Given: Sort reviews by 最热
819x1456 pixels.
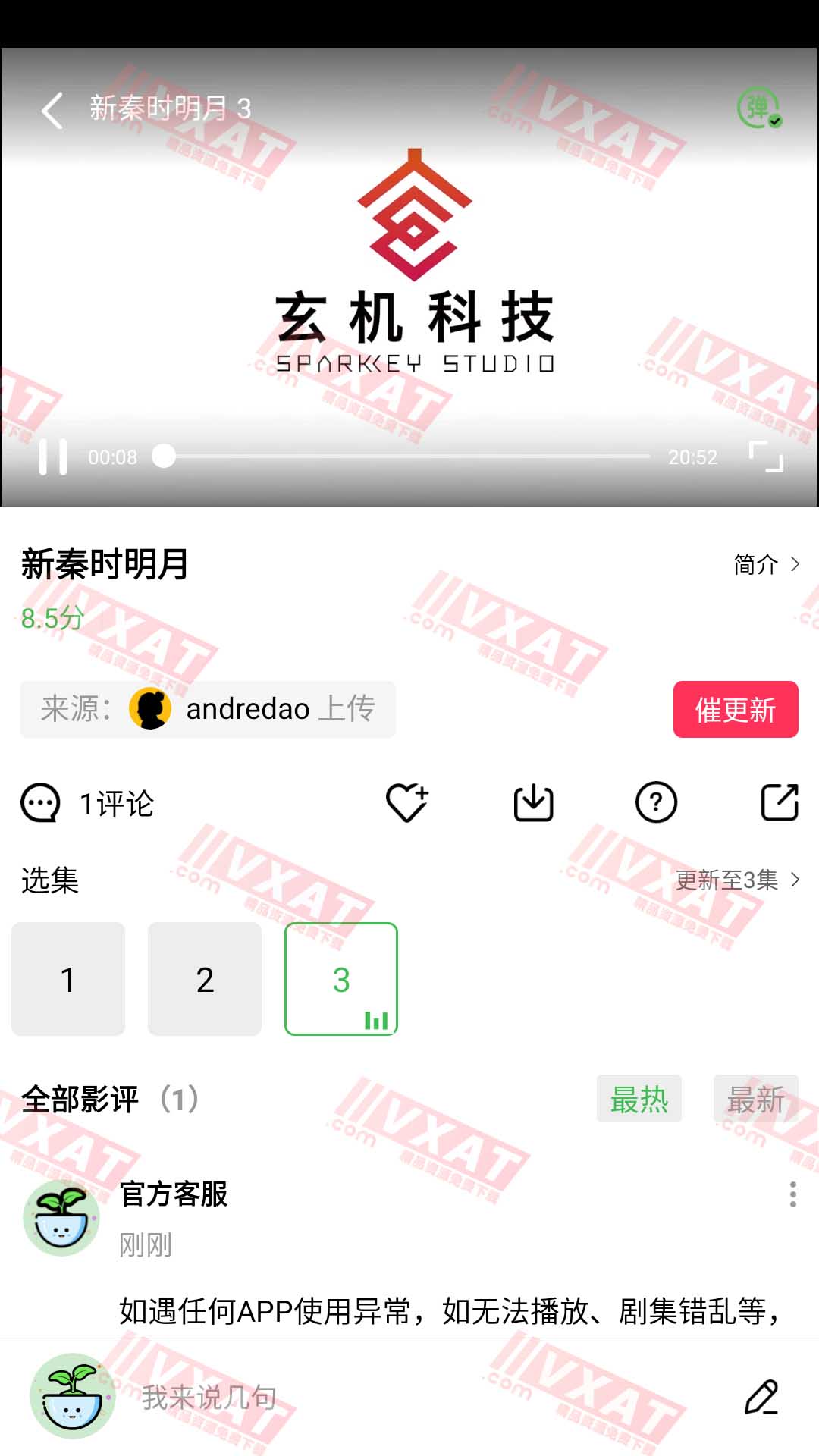Looking at the screenshot, I should [639, 1099].
